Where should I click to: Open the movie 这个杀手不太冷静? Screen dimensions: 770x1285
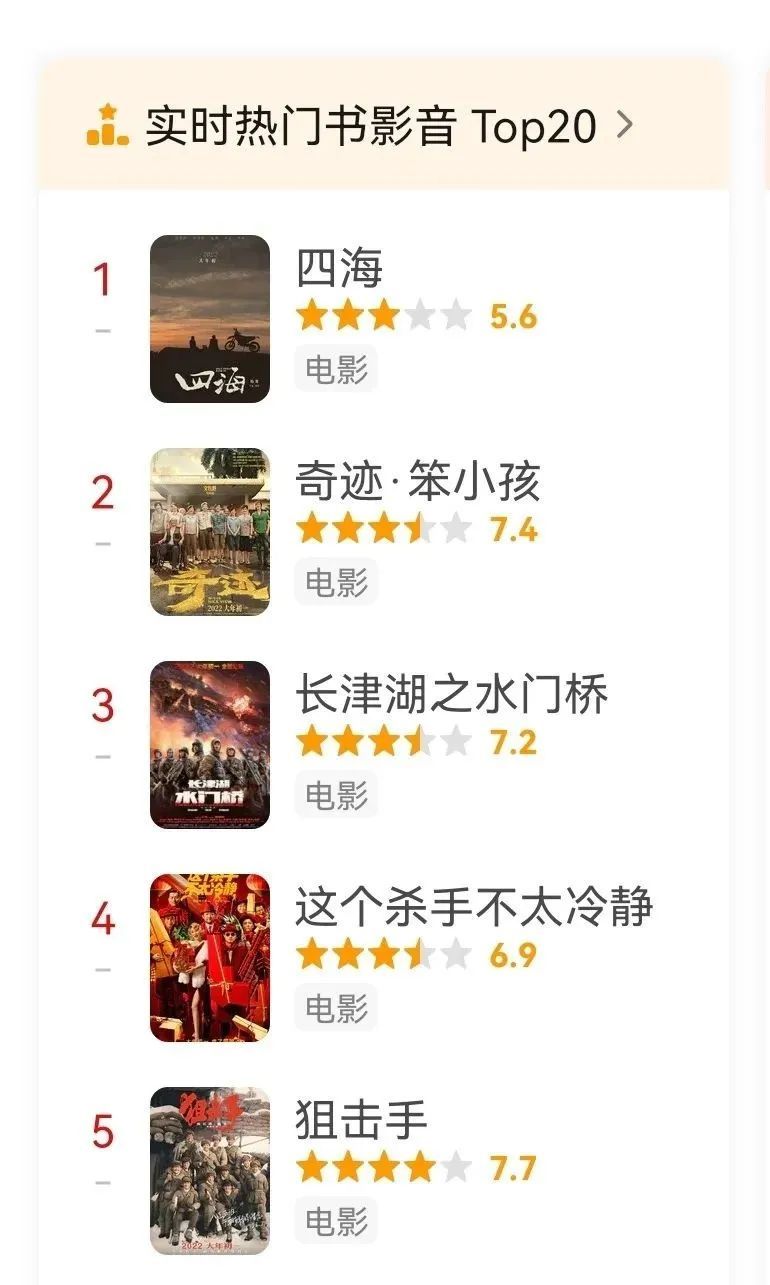pyautogui.click(x=473, y=908)
